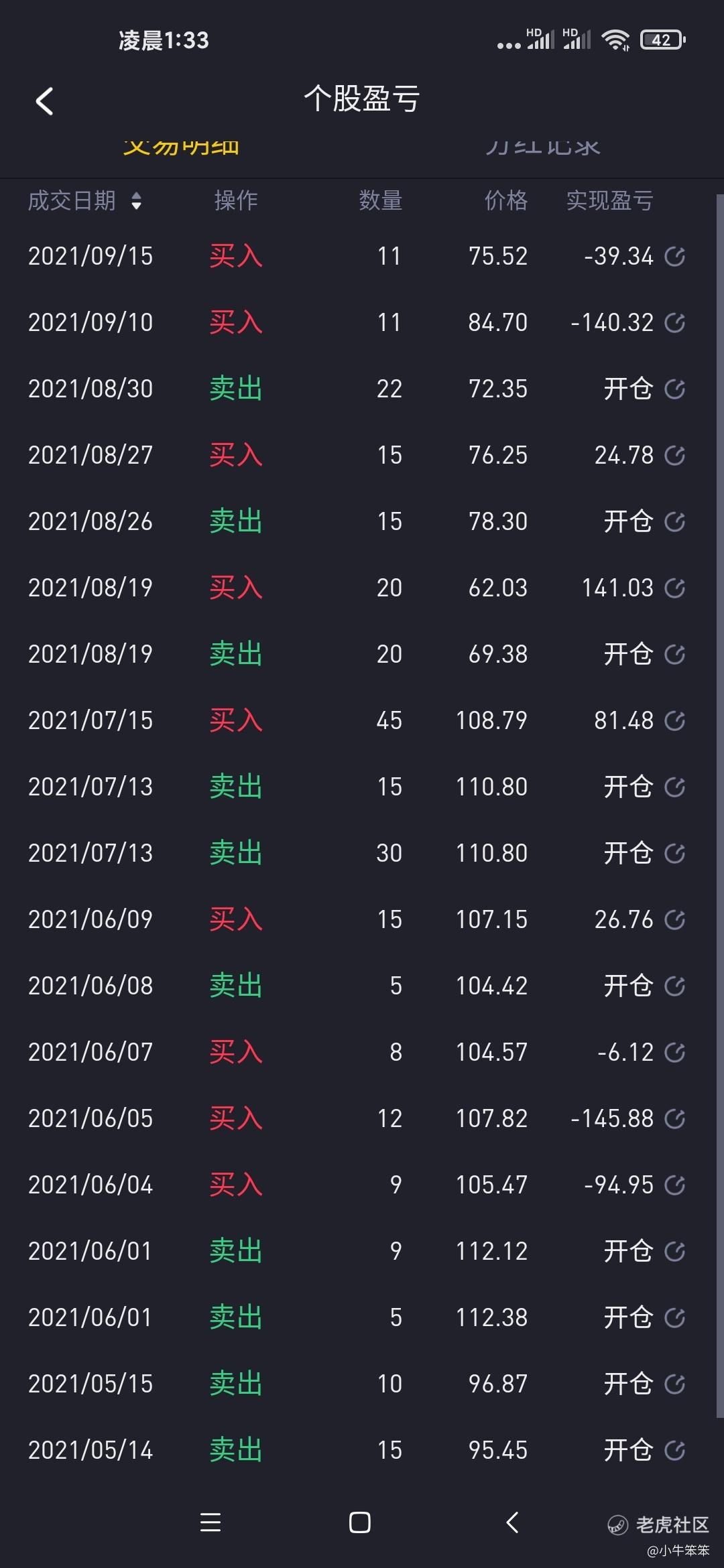Switch to the 分红记录 tab
This screenshot has width=724, height=1568.
[542, 147]
